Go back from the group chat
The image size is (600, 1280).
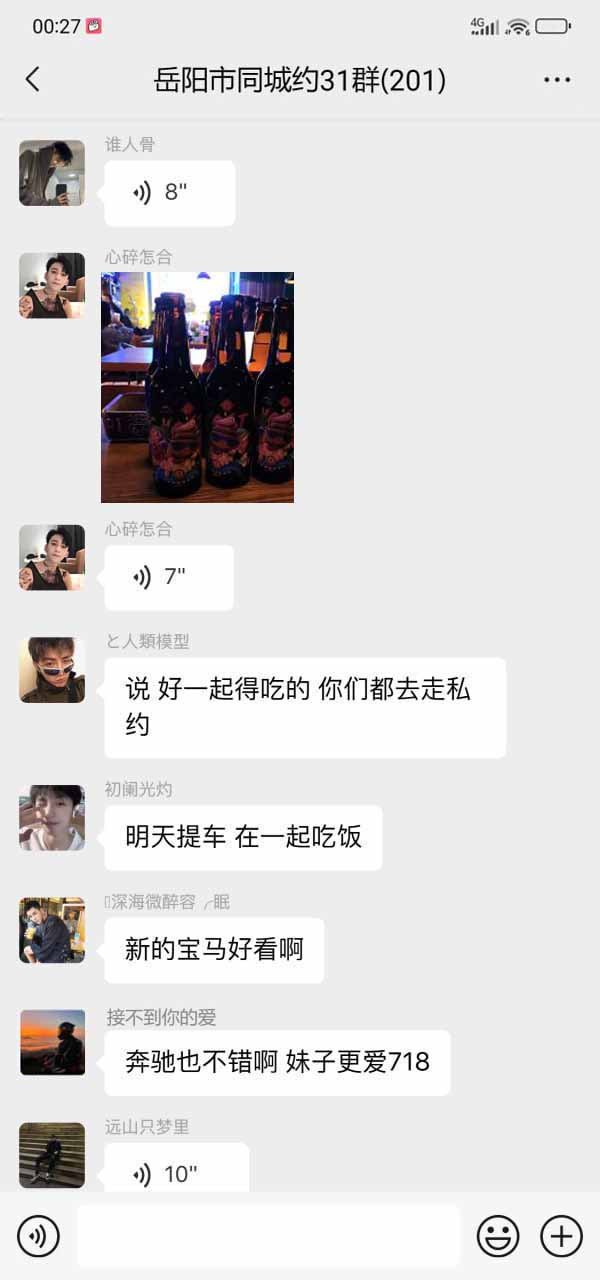tap(33, 80)
